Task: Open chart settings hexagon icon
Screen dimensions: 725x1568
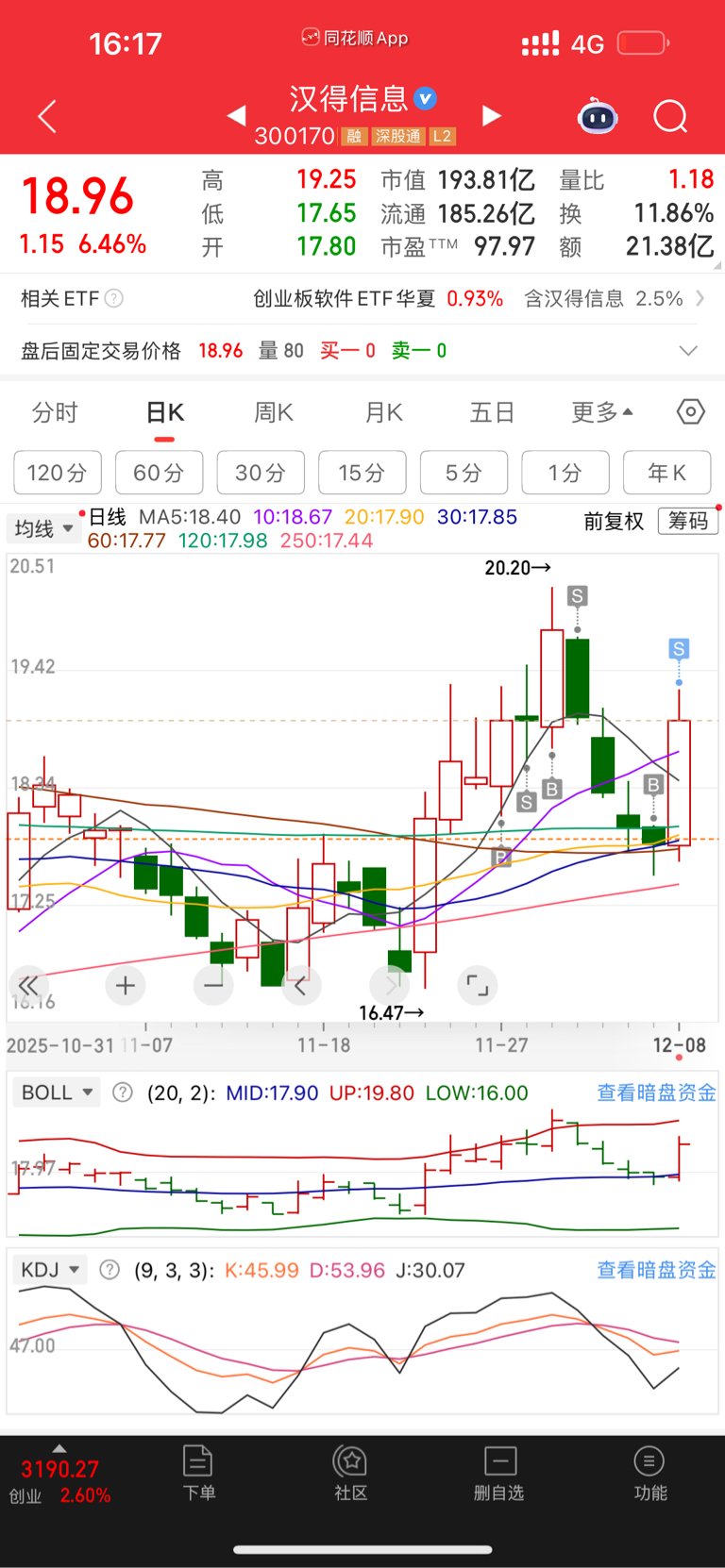Action: tap(691, 412)
